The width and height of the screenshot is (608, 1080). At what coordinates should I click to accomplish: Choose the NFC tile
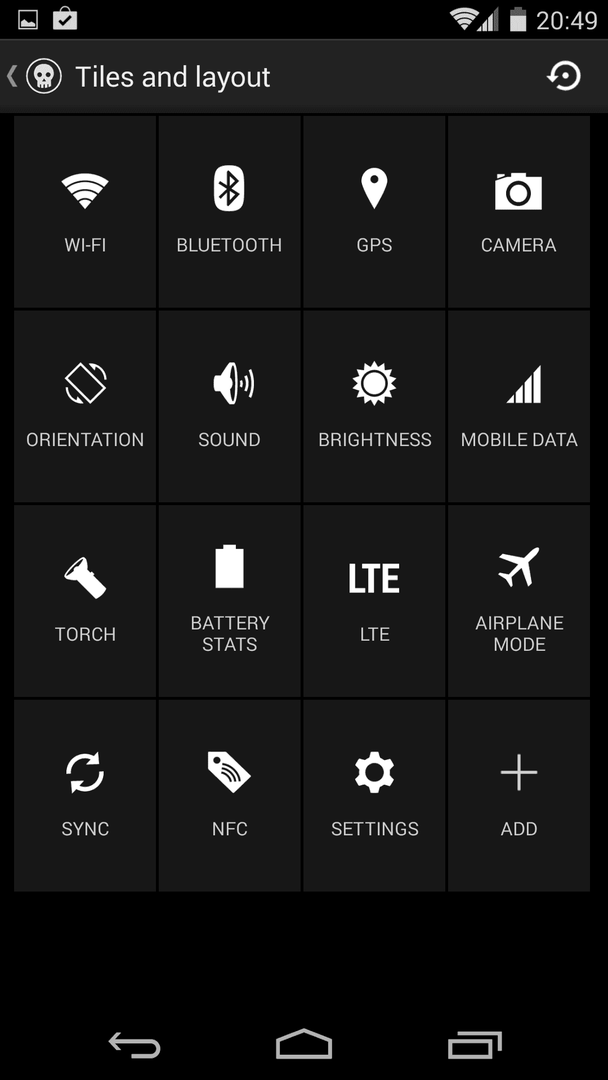click(230, 796)
